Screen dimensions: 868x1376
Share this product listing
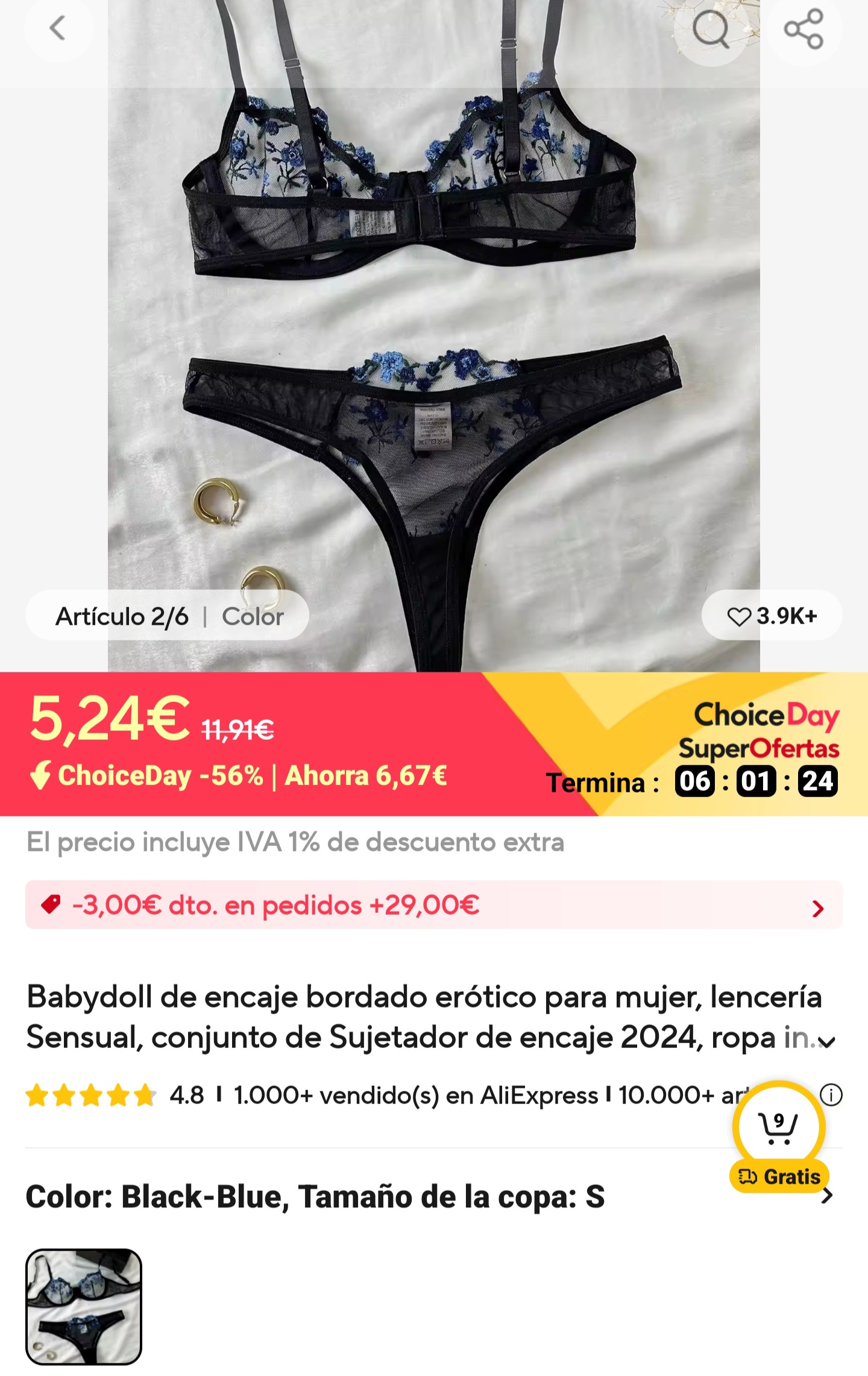point(804,28)
